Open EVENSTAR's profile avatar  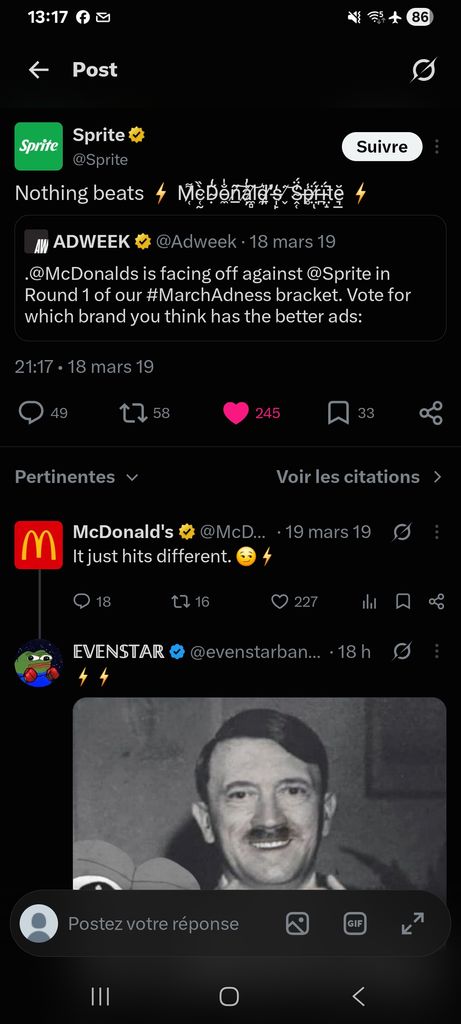[39, 663]
